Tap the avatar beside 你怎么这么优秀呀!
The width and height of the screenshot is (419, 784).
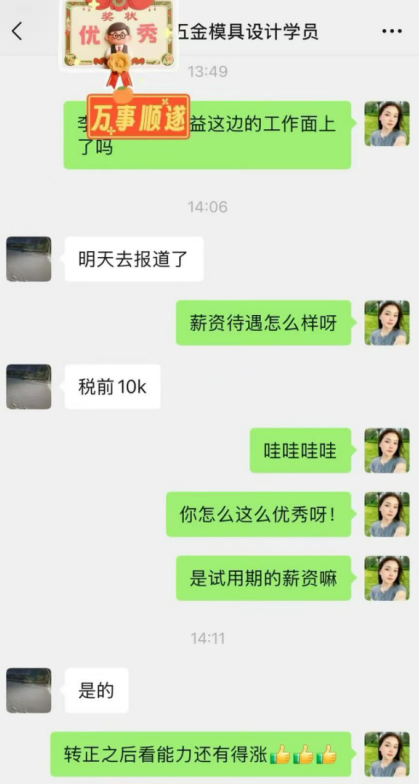386,514
